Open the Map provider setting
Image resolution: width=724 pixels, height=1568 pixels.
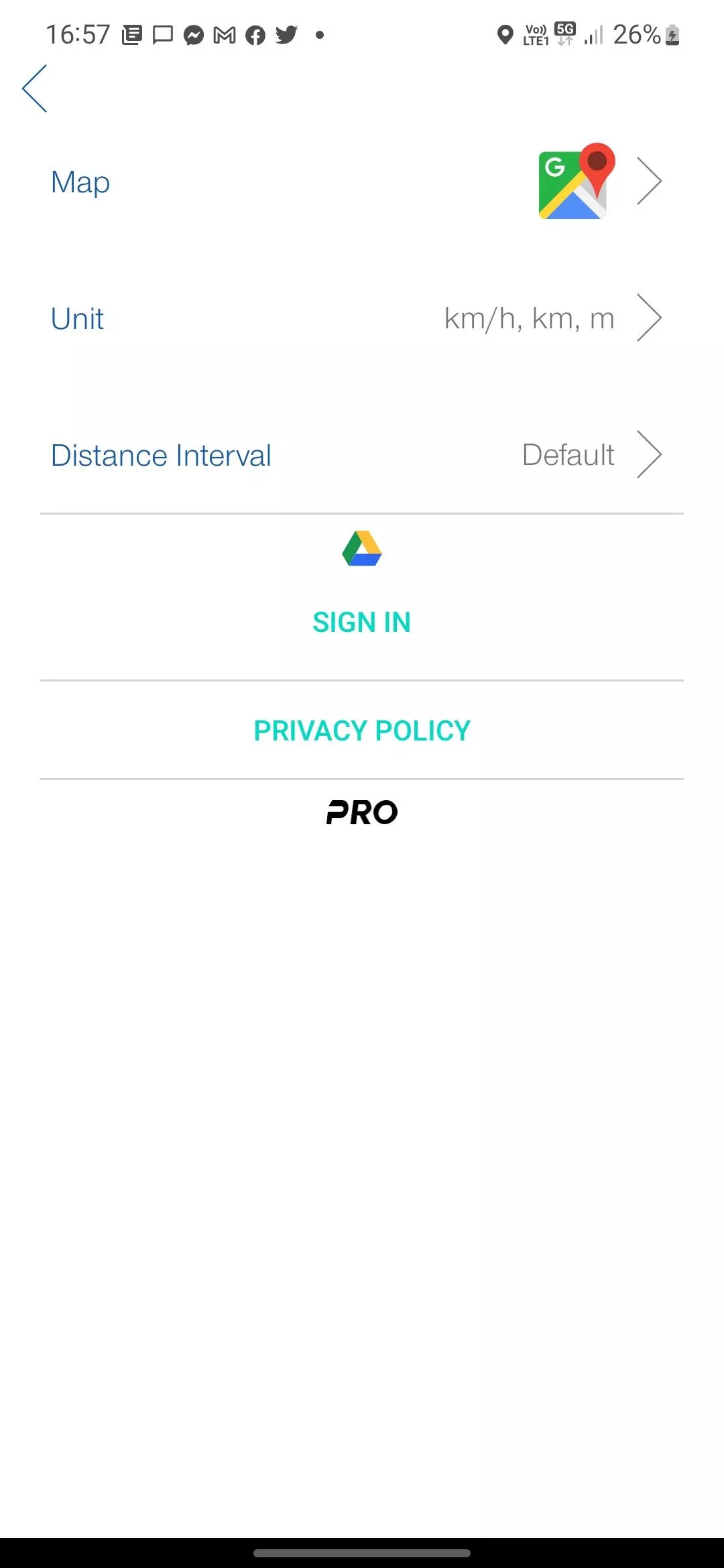362,182
